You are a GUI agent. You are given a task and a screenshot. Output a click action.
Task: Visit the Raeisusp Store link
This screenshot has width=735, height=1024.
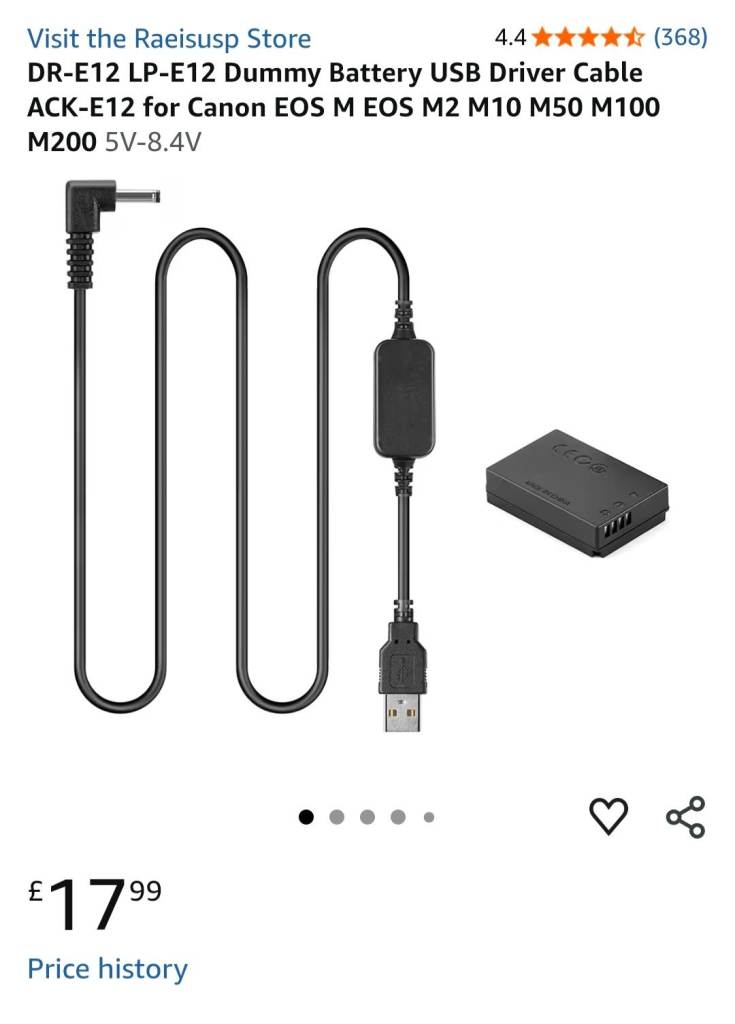pos(168,39)
